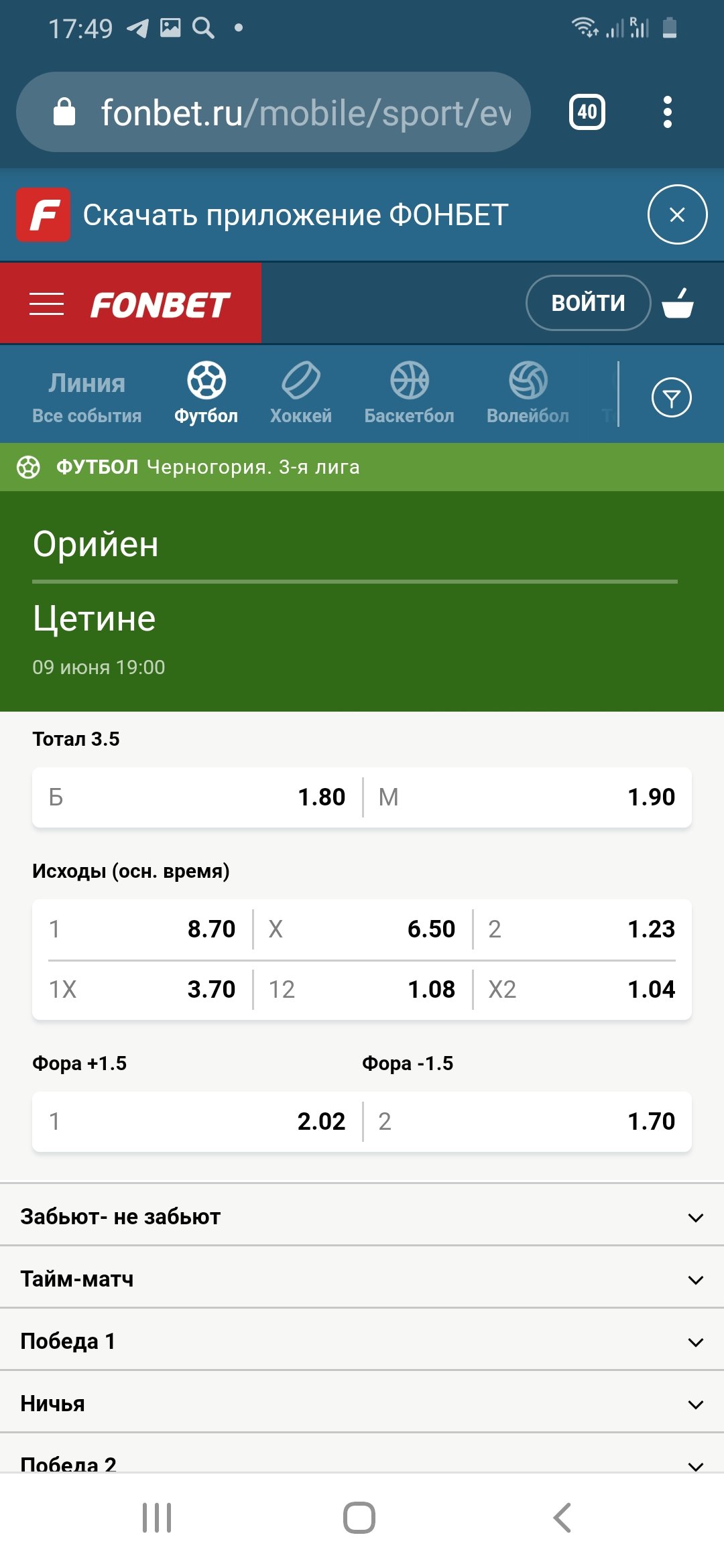
Task: Open the browser overflow menu
Action: pos(667,112)
